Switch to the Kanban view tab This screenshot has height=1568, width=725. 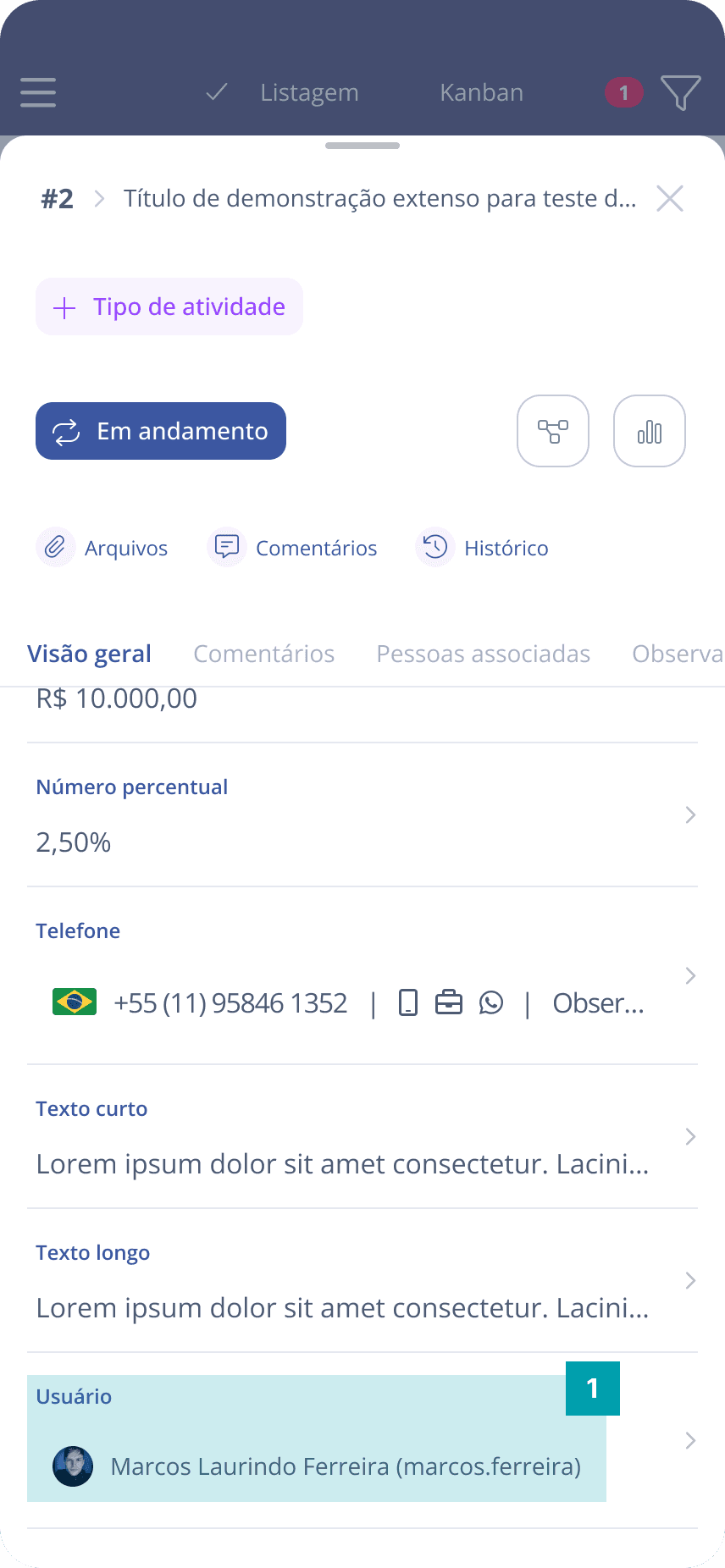481,93
